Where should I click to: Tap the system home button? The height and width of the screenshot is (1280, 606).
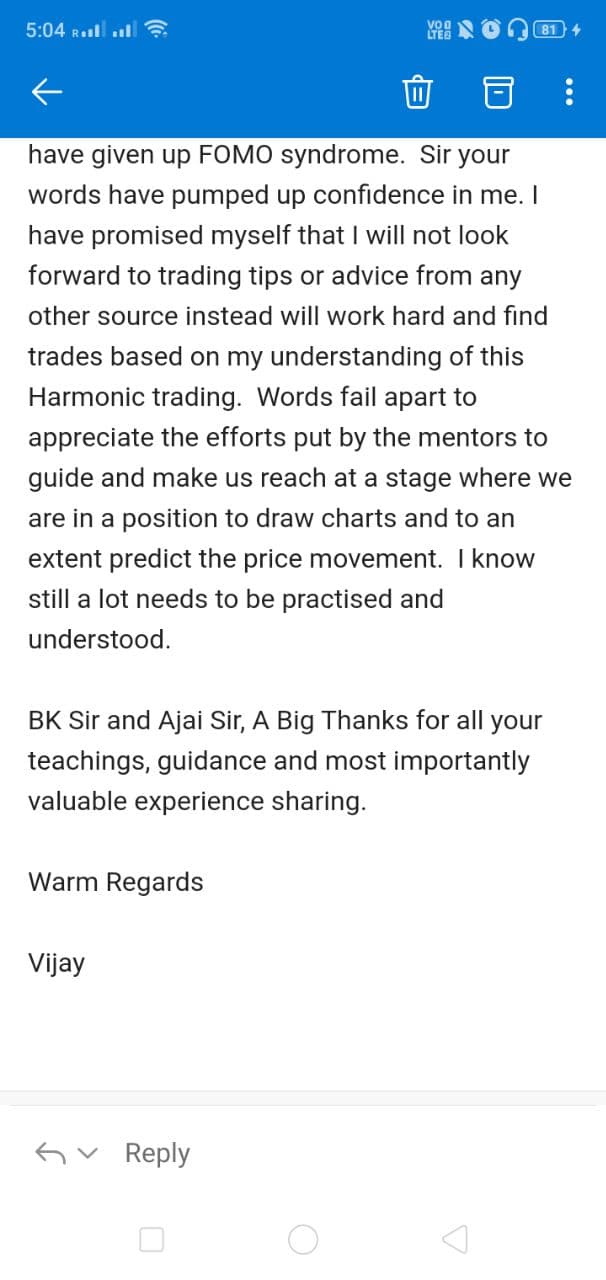(x=303, y=1240)
